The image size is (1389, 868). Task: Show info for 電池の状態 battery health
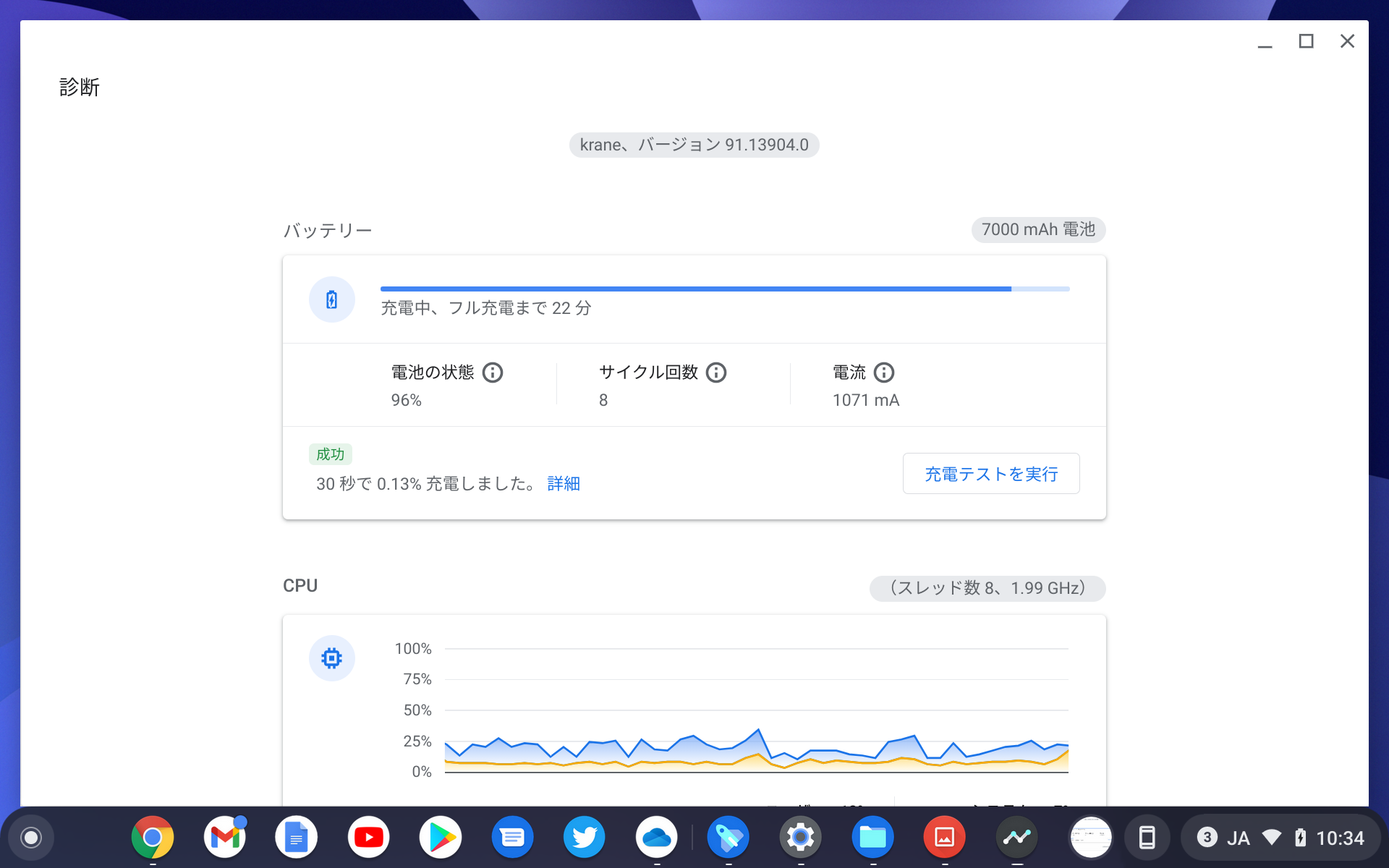pos(493,373)
